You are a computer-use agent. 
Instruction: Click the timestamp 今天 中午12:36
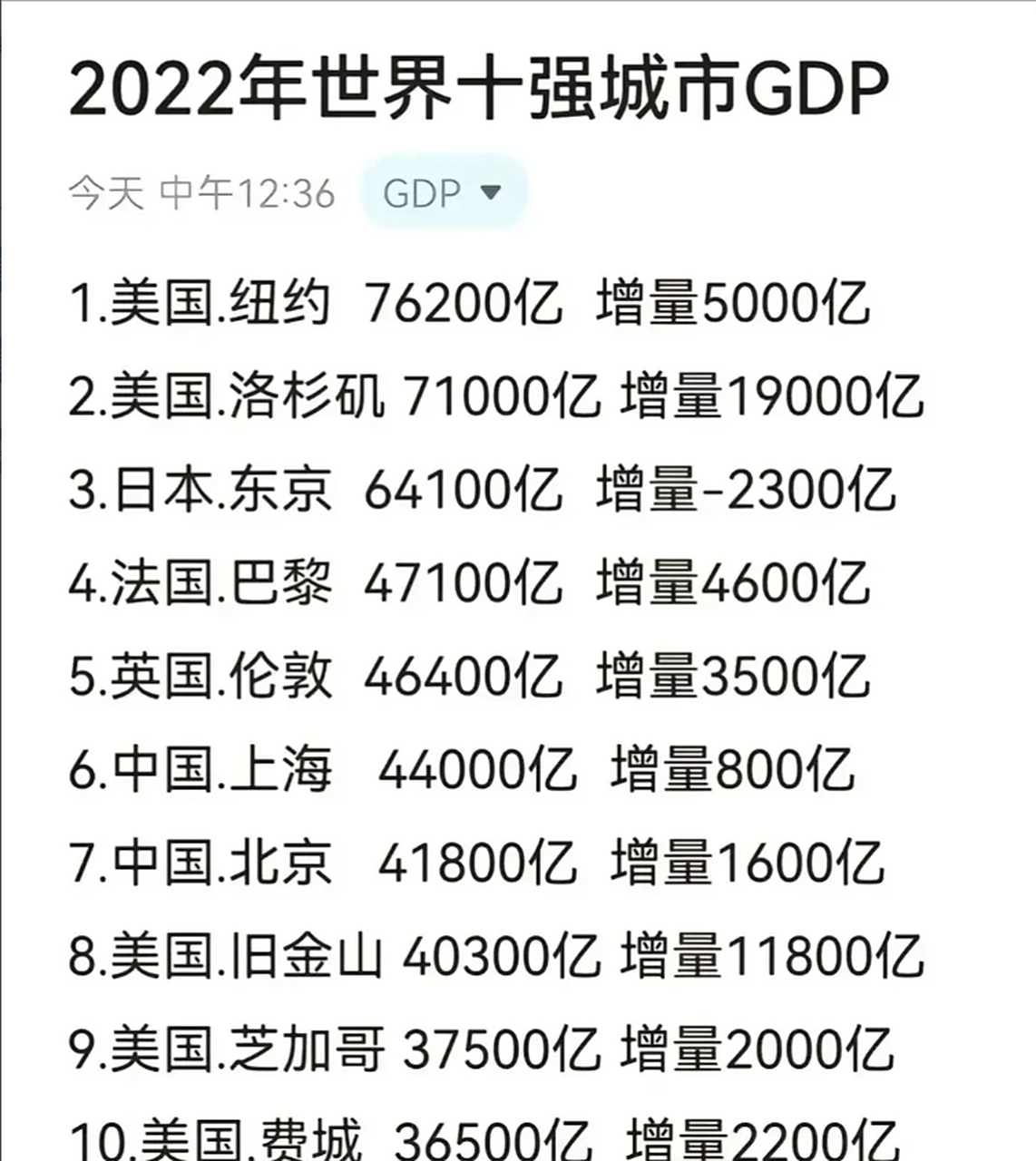[x=201, y=191]
